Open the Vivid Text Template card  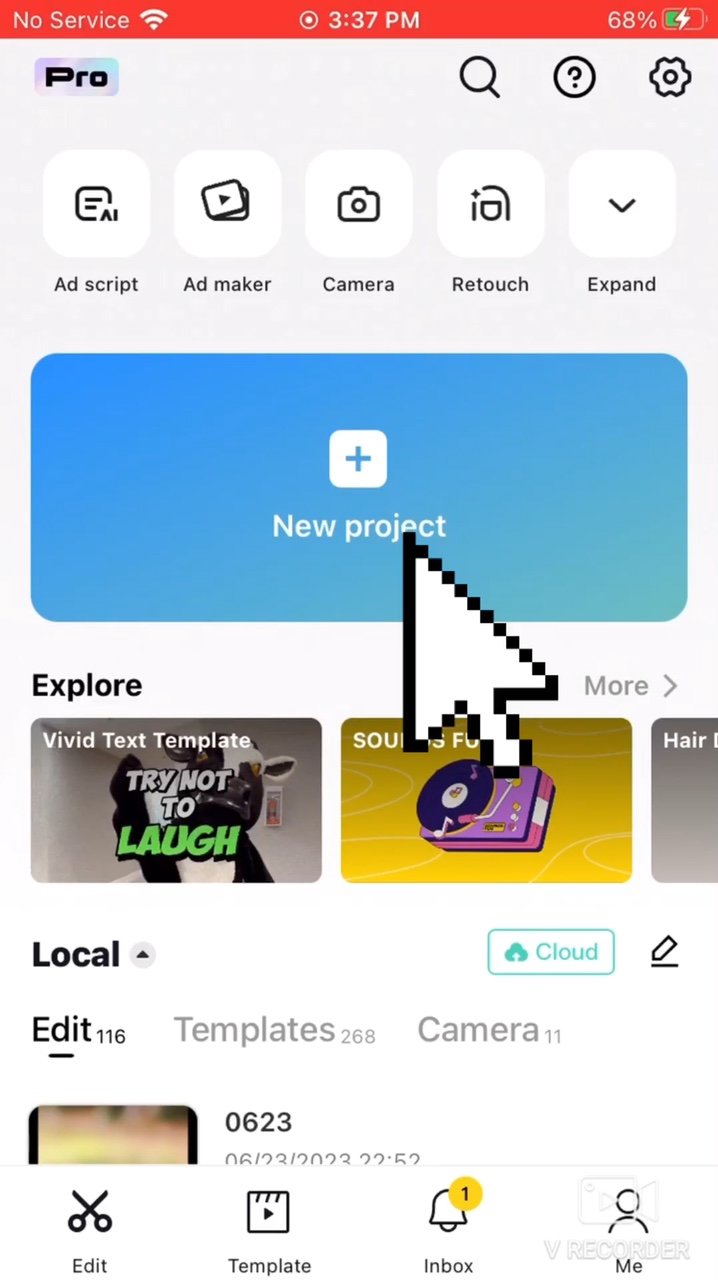(176, 800)
